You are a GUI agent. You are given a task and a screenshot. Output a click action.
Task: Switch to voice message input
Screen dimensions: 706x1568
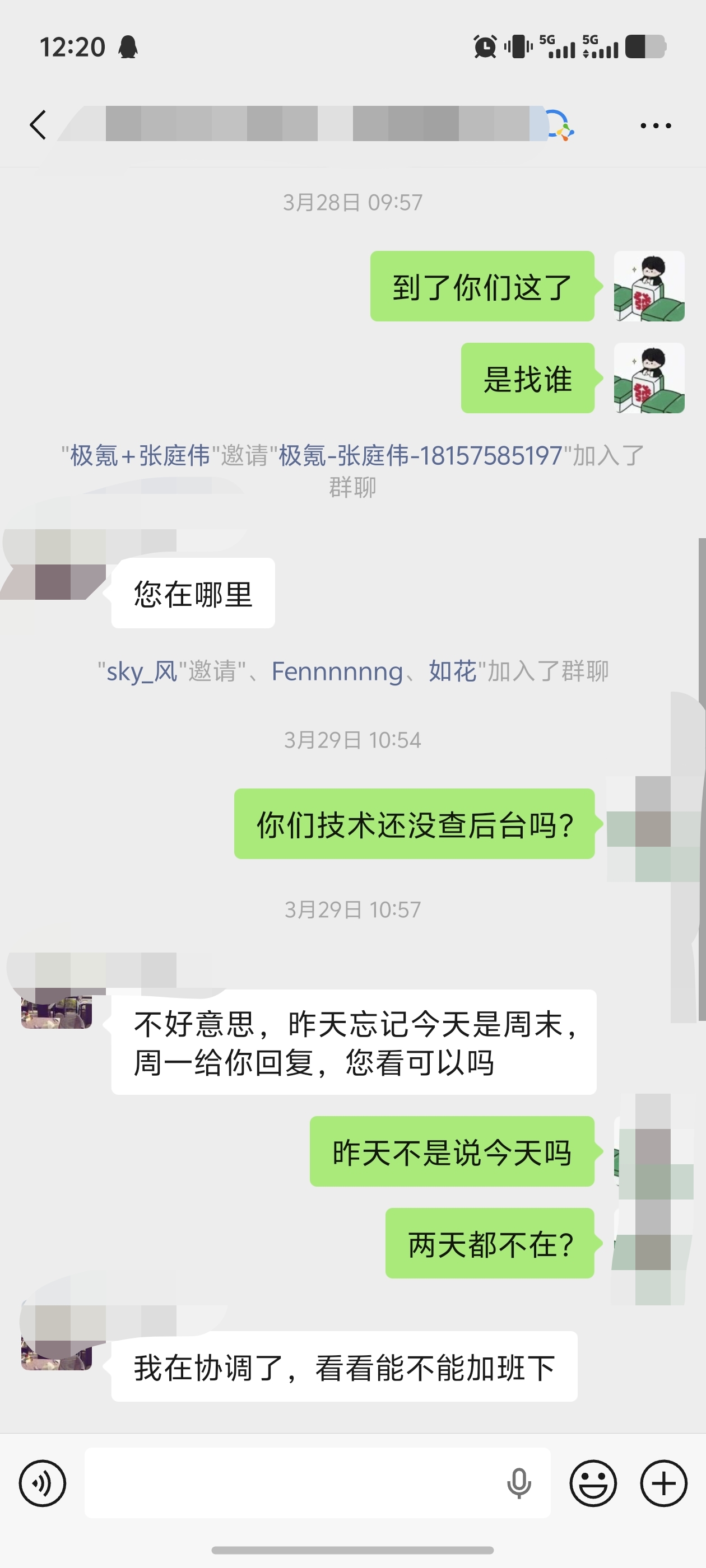pos(42,1483)
